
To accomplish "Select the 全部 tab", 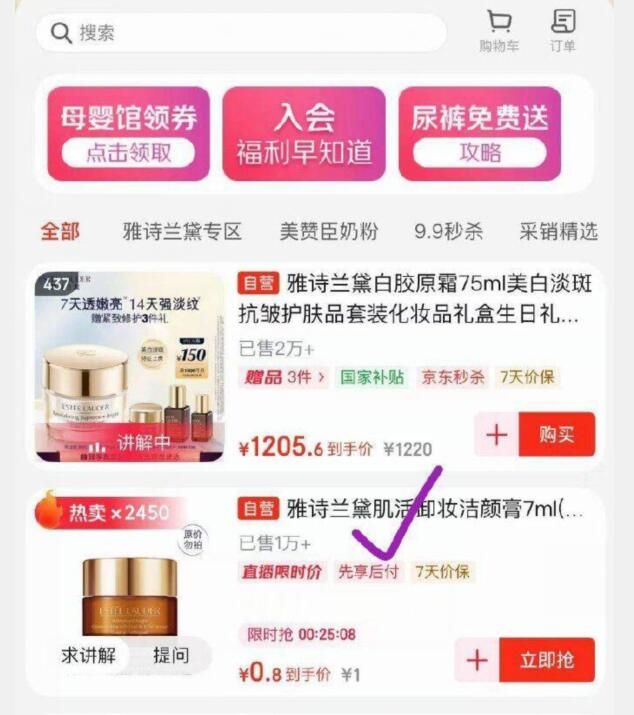I will coord(60,231).
